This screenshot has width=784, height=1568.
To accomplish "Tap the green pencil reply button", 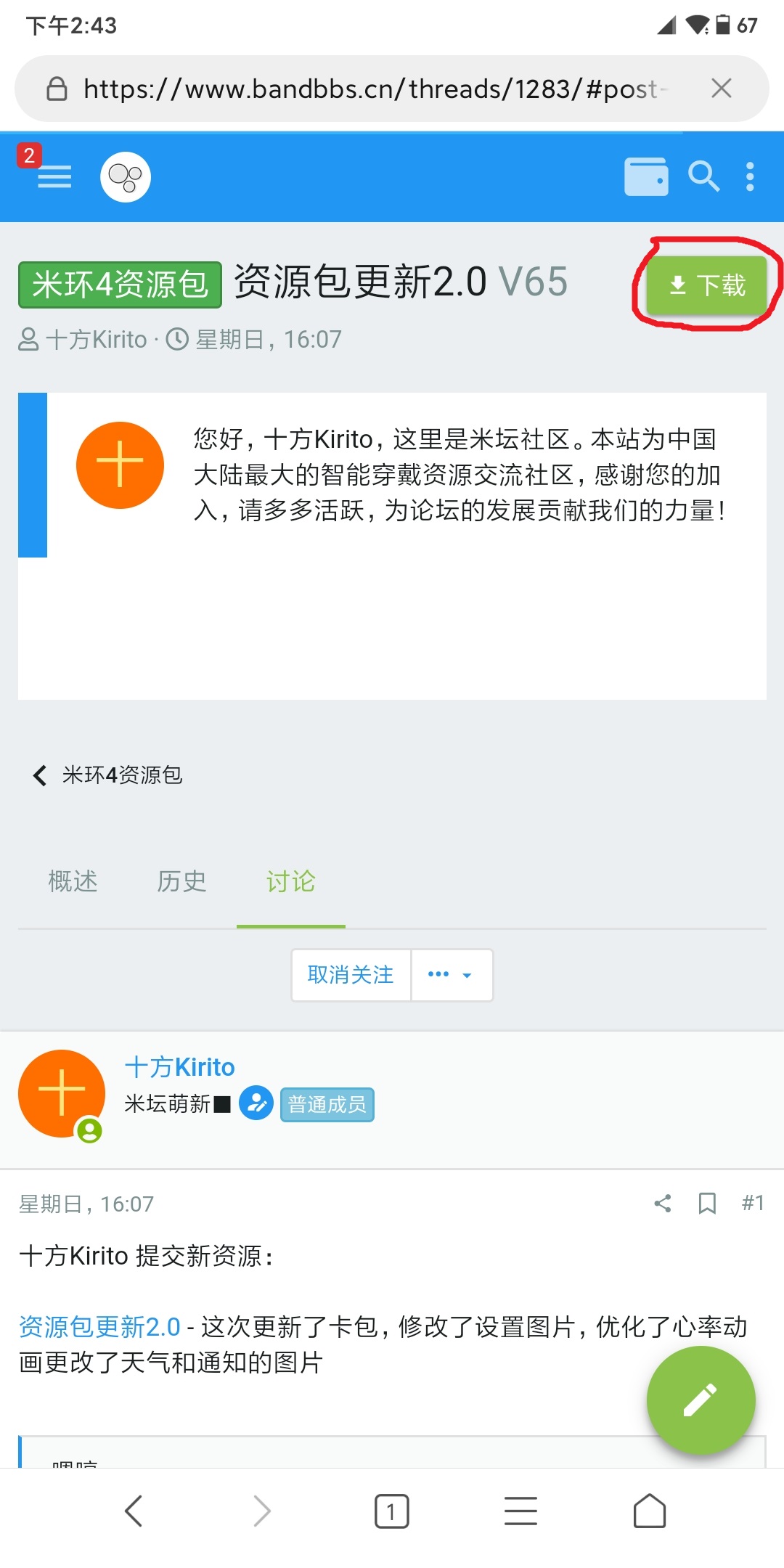I will pyautogui.click(x=701, y=1400).
